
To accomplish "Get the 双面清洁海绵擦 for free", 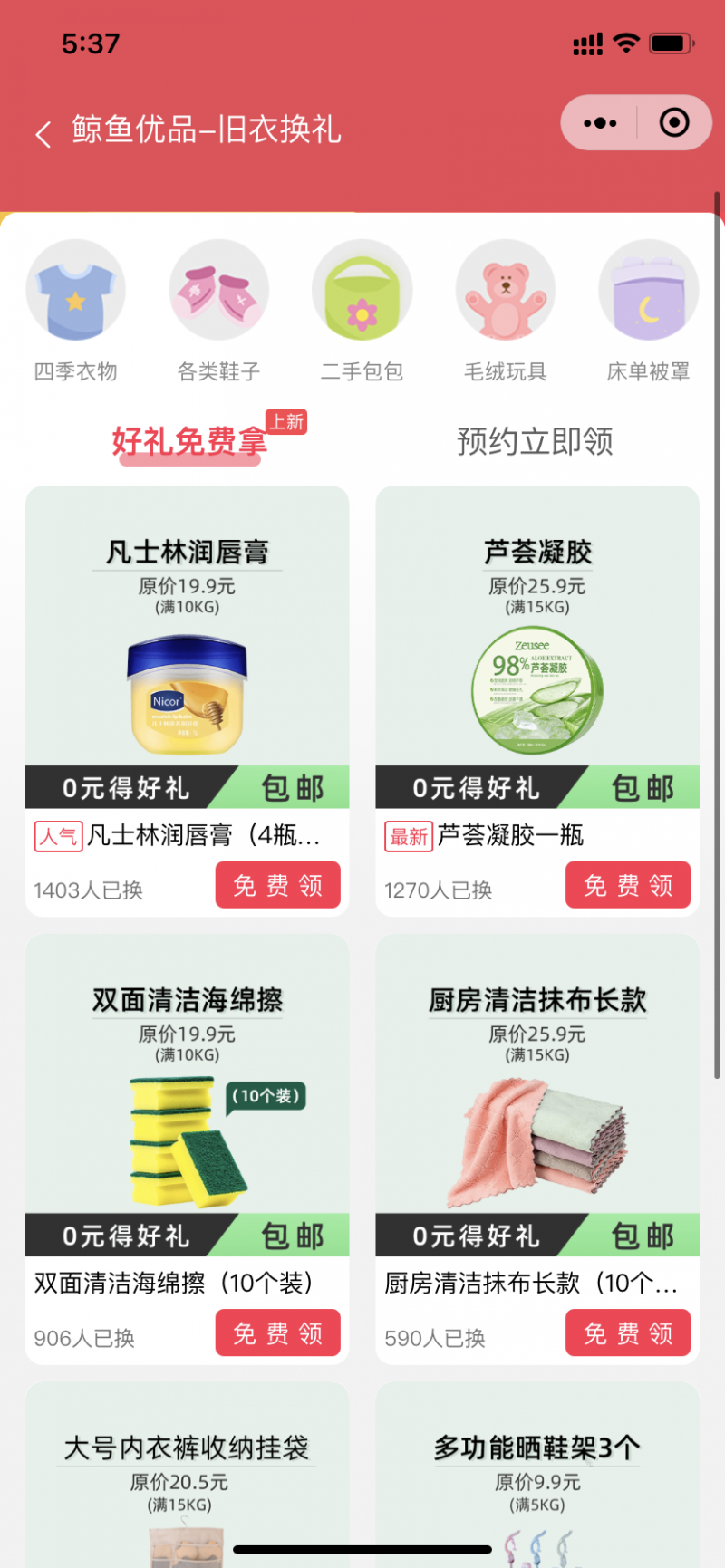I will tap(277, 1332).
